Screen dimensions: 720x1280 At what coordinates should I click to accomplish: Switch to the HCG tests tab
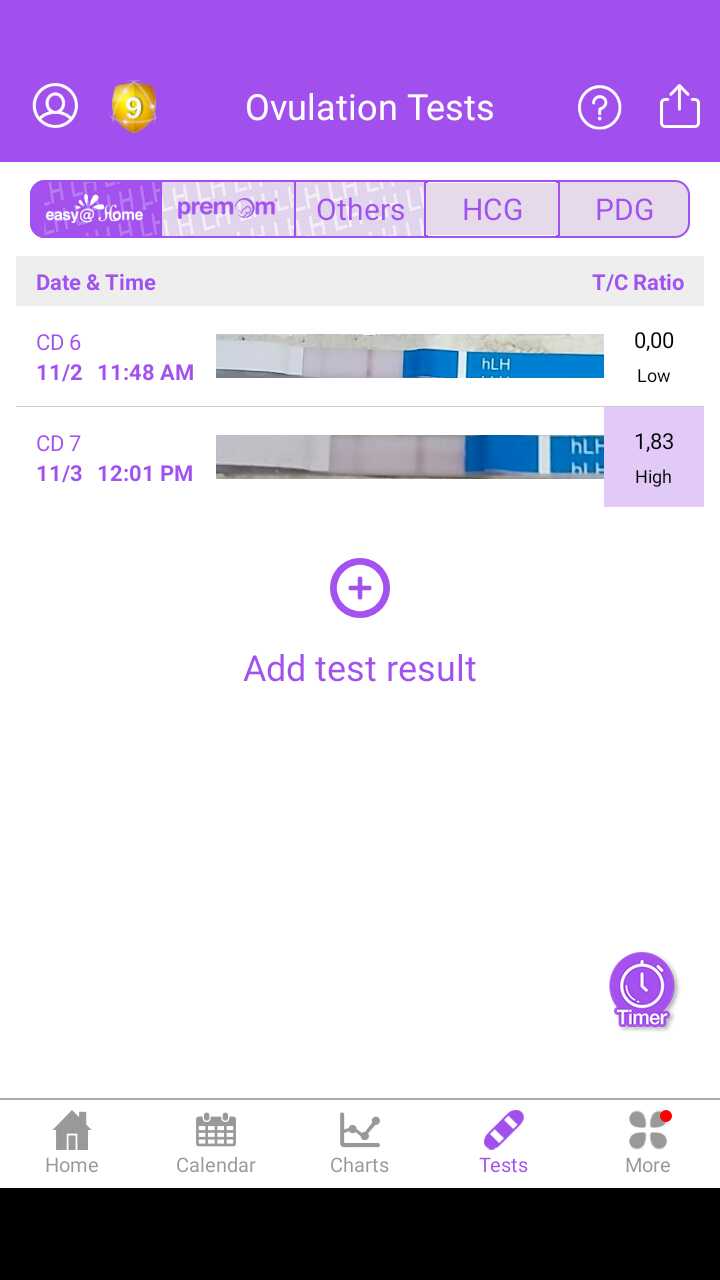click(x=492, y=209)
